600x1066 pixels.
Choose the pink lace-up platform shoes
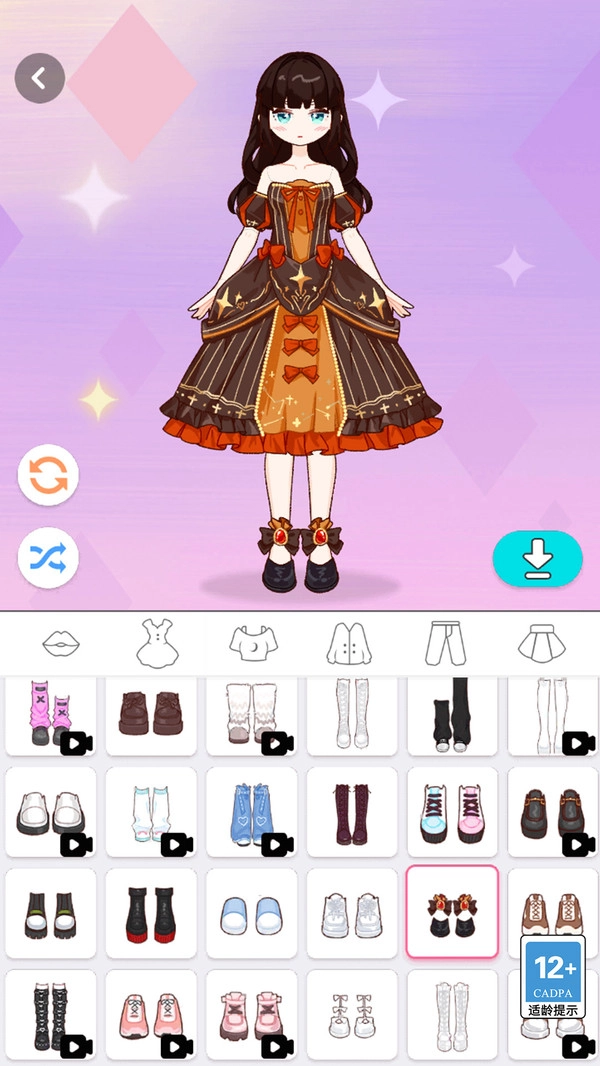pyautogui.click(x=251, y=1012)
